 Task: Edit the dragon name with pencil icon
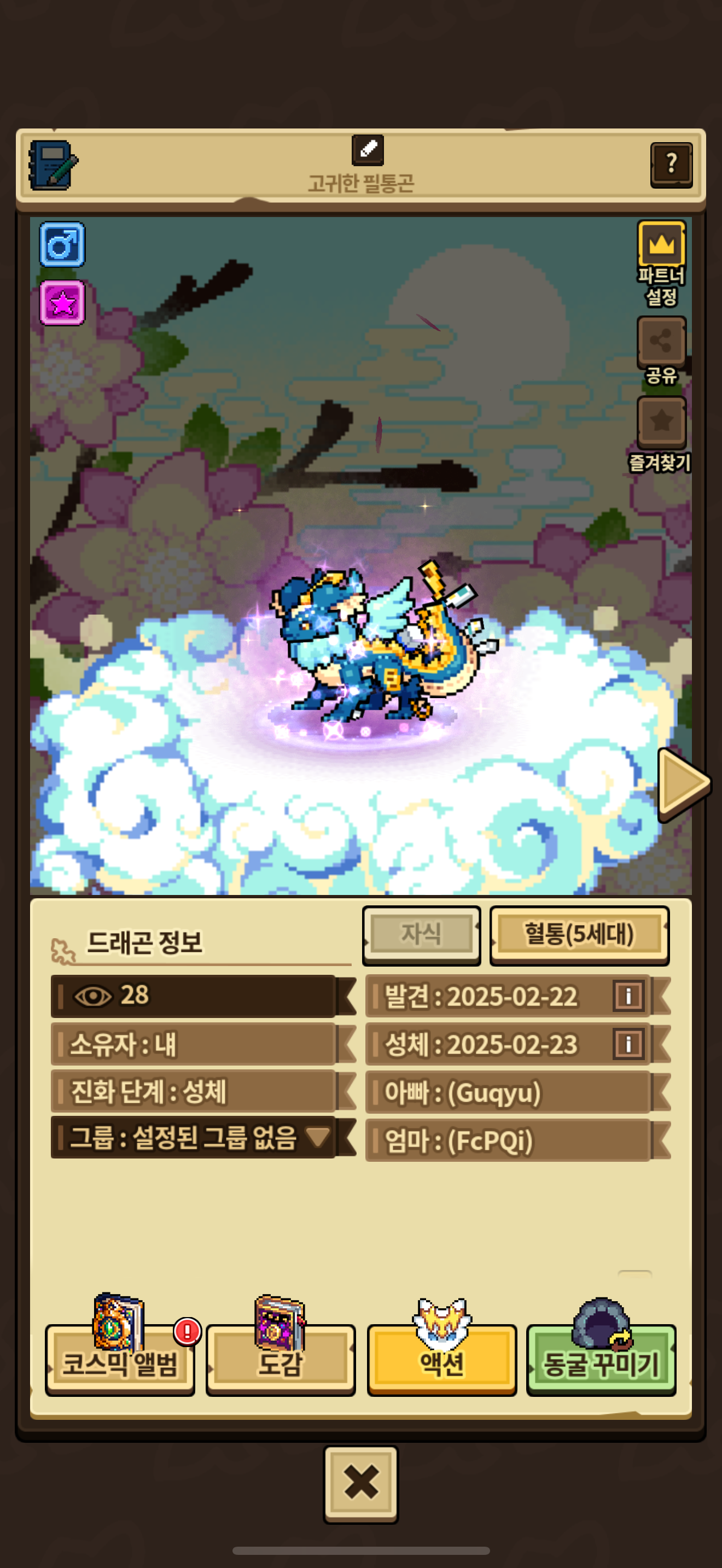point(367,150)
